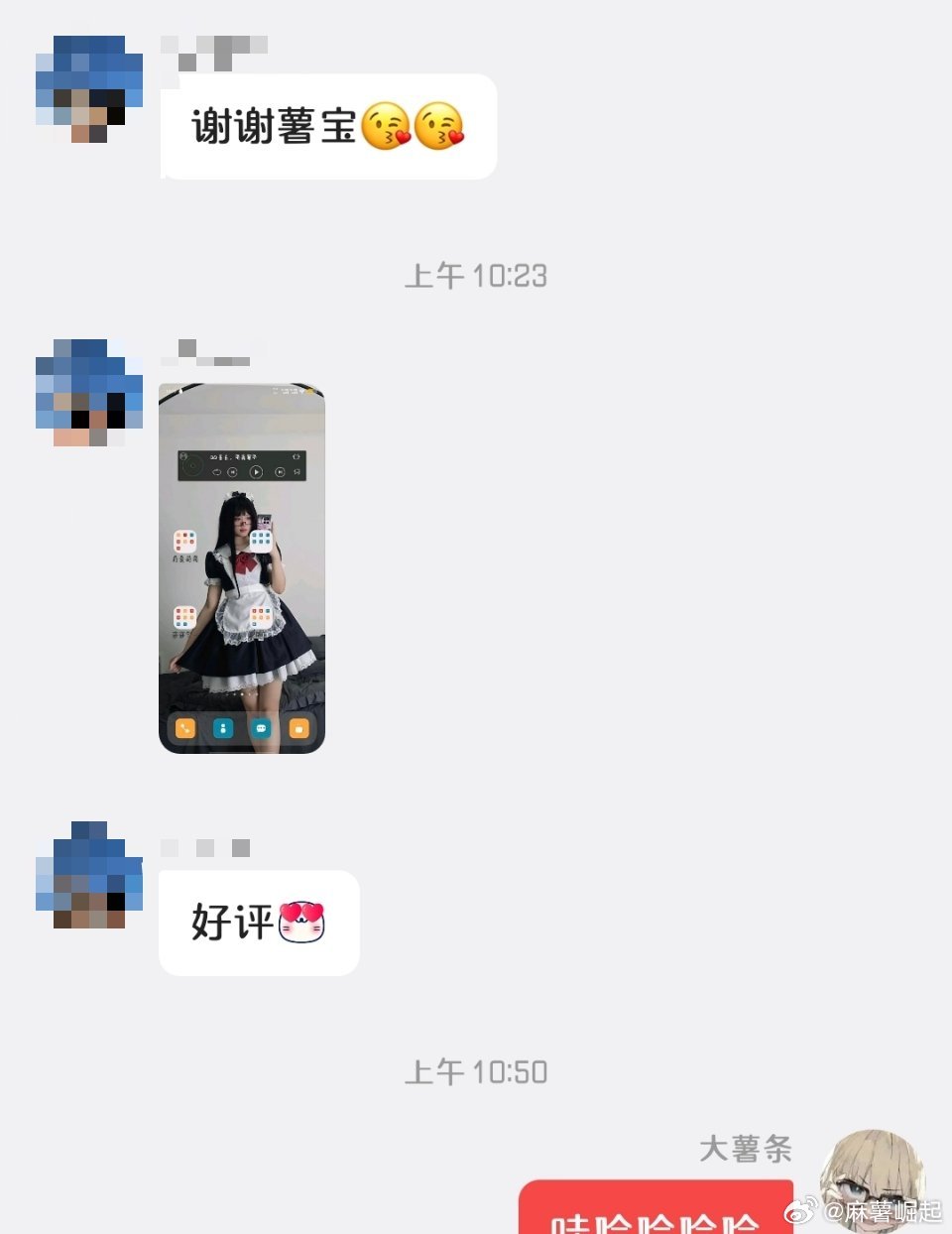This screenshot has width=952, height=1234.
Task: Tap the avatar beside the 谢谢薯宝 message
Action: pyautogui.click(x=88, y=89)
